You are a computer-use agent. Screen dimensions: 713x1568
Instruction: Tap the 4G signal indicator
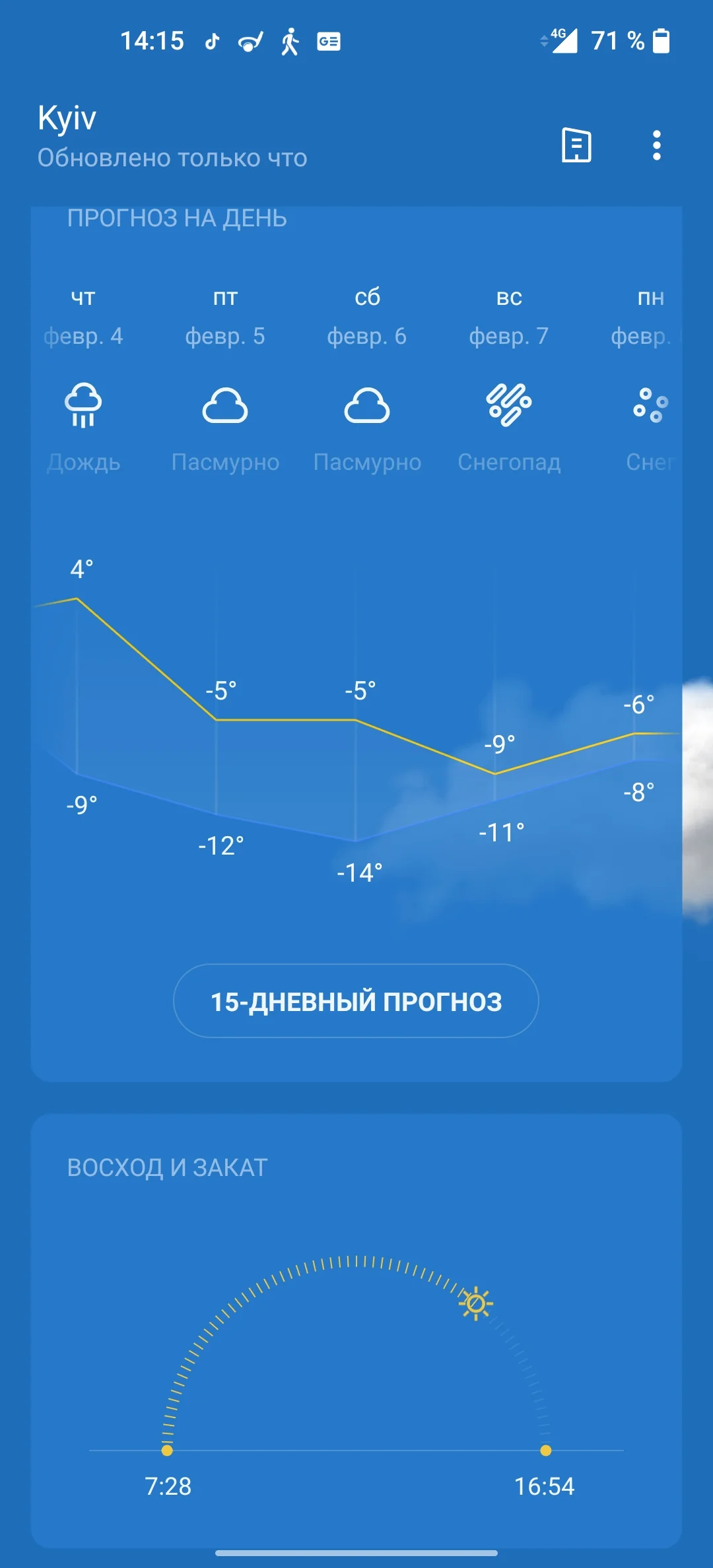(564, 41)
